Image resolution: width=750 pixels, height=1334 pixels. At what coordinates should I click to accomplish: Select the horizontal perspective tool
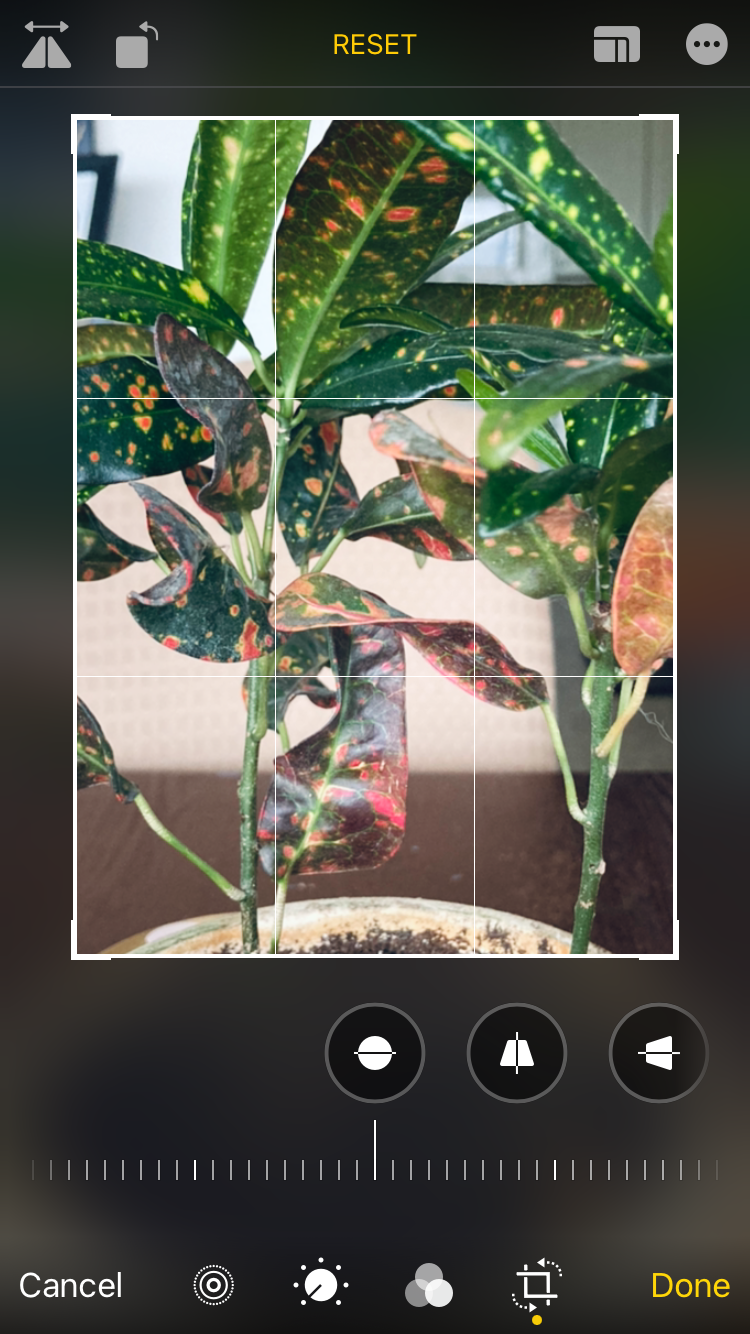click(x=659, y=1053)
